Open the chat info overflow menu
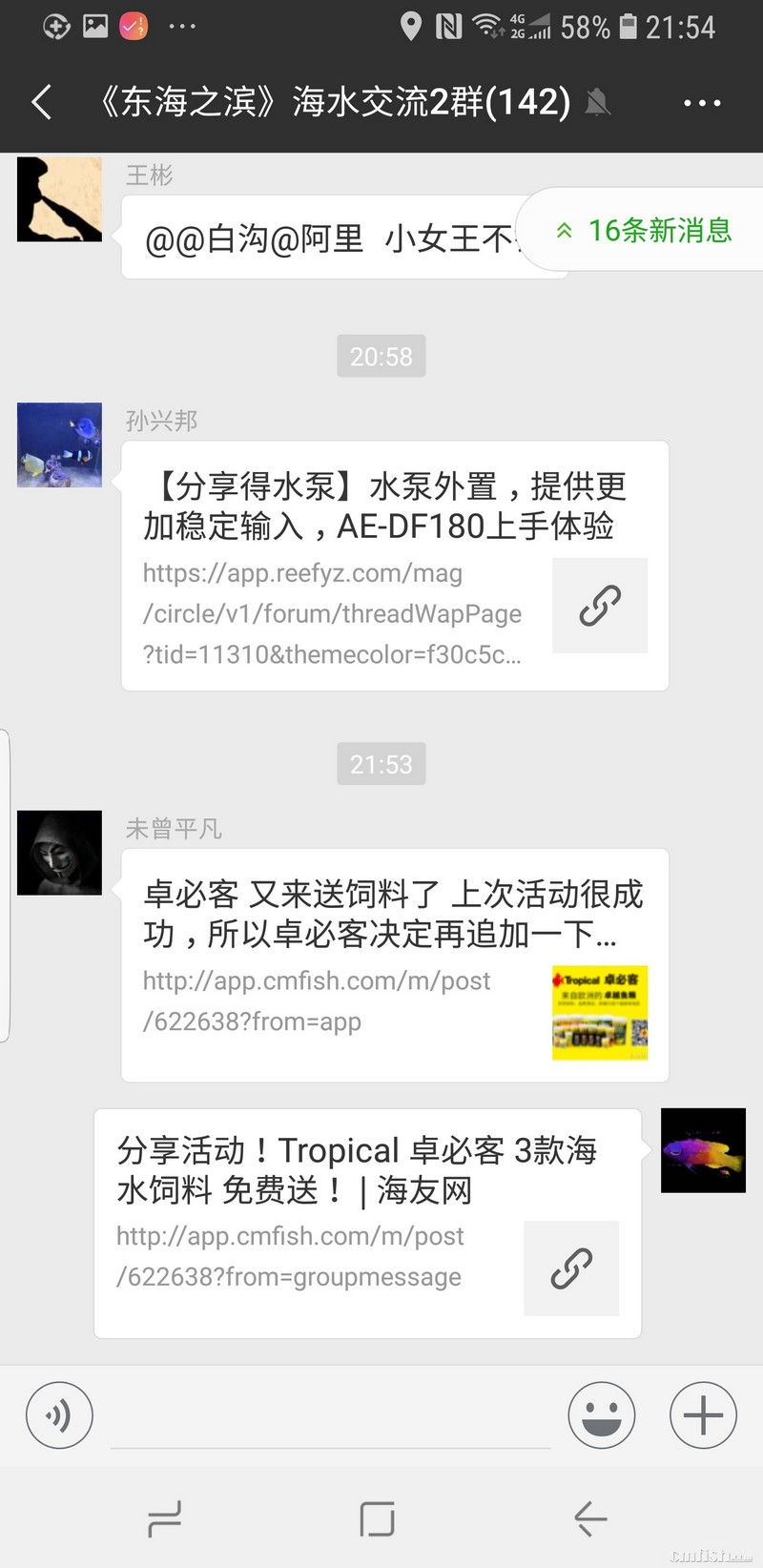This screenshot has height=1568, width=763. coord(702,103)
